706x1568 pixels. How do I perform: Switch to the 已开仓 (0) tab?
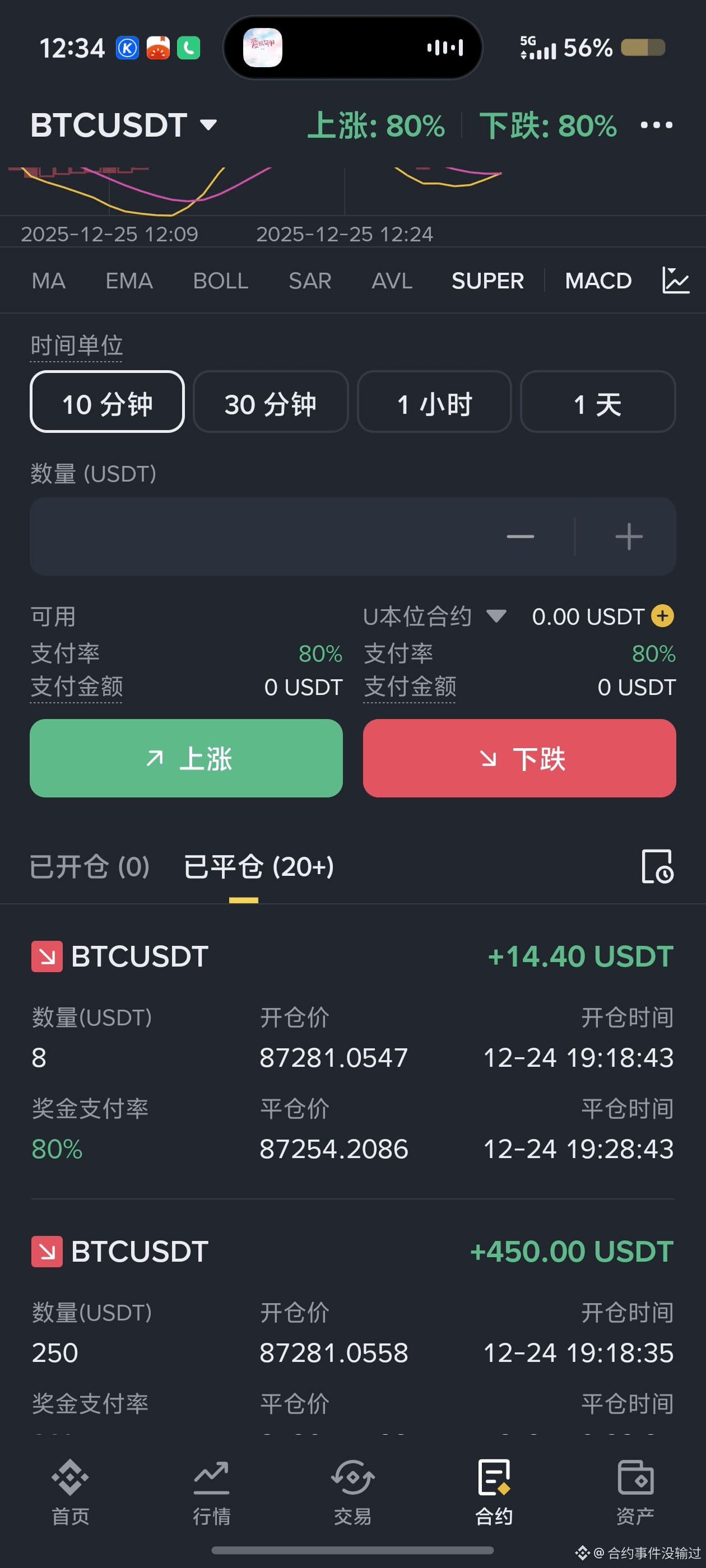click(x=90, y=866)
